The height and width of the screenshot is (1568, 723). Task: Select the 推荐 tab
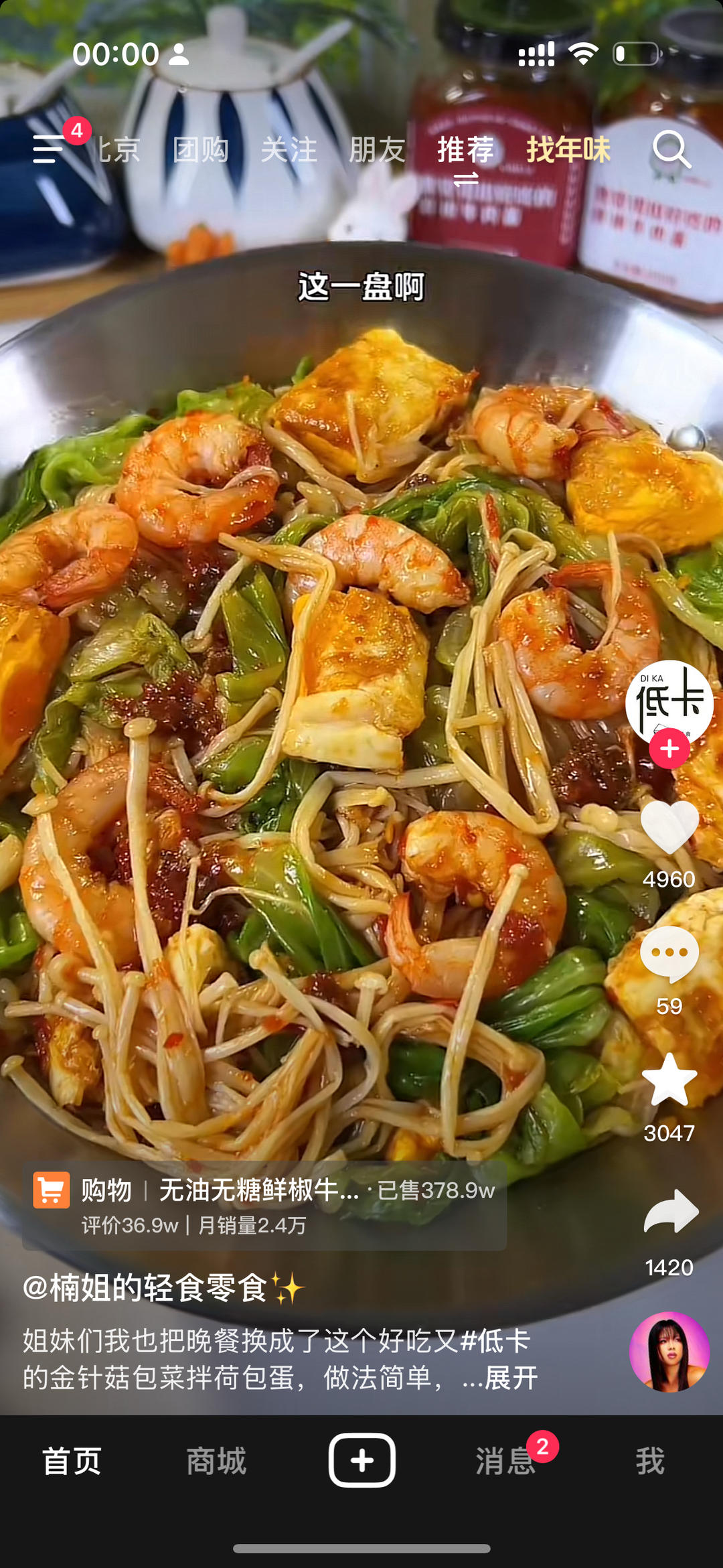[465, 149]
